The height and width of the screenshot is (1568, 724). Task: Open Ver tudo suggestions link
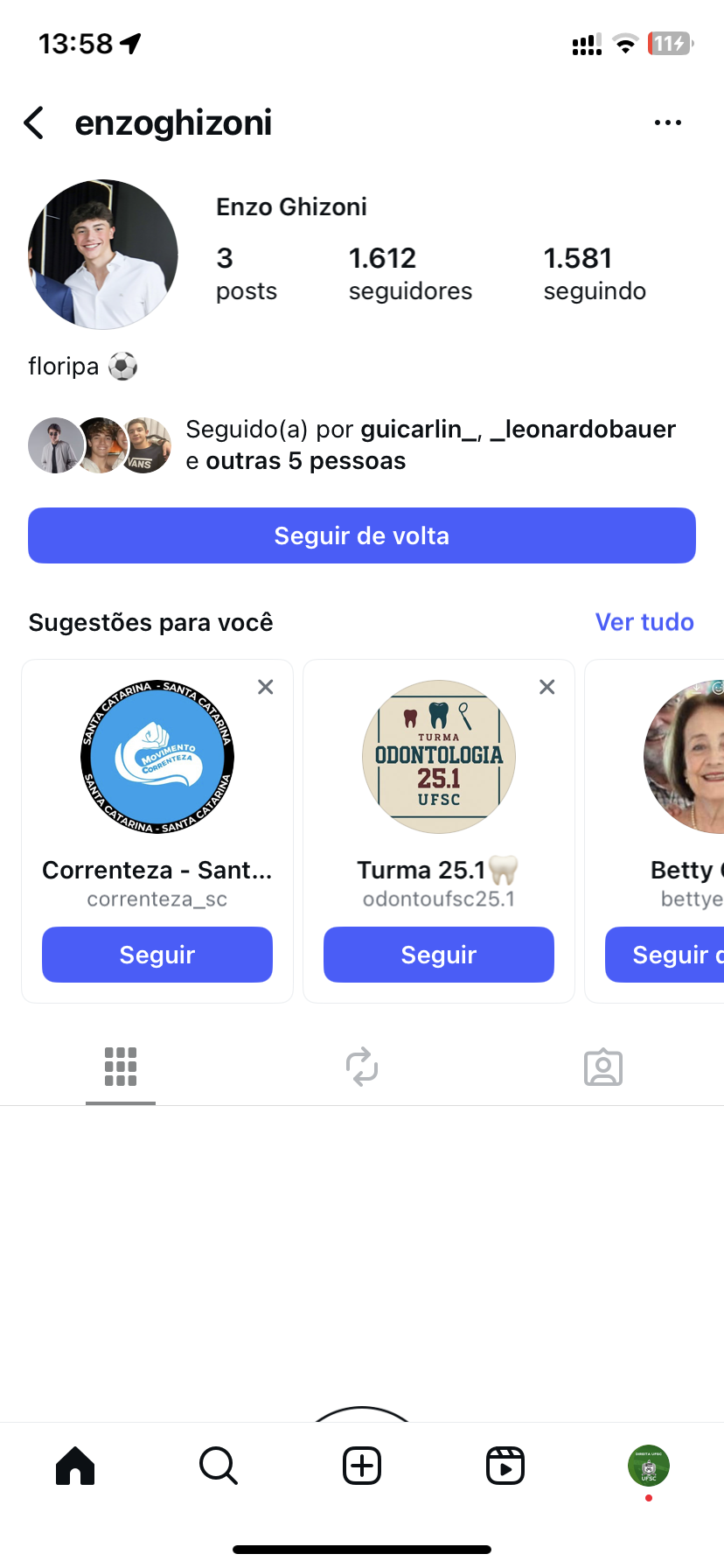pos(644,622)
